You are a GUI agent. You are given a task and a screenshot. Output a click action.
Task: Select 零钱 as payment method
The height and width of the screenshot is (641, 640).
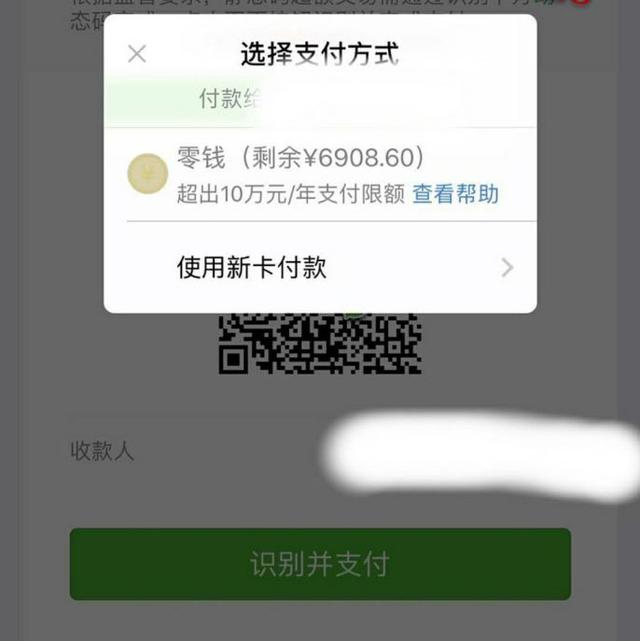coord(300,160)
